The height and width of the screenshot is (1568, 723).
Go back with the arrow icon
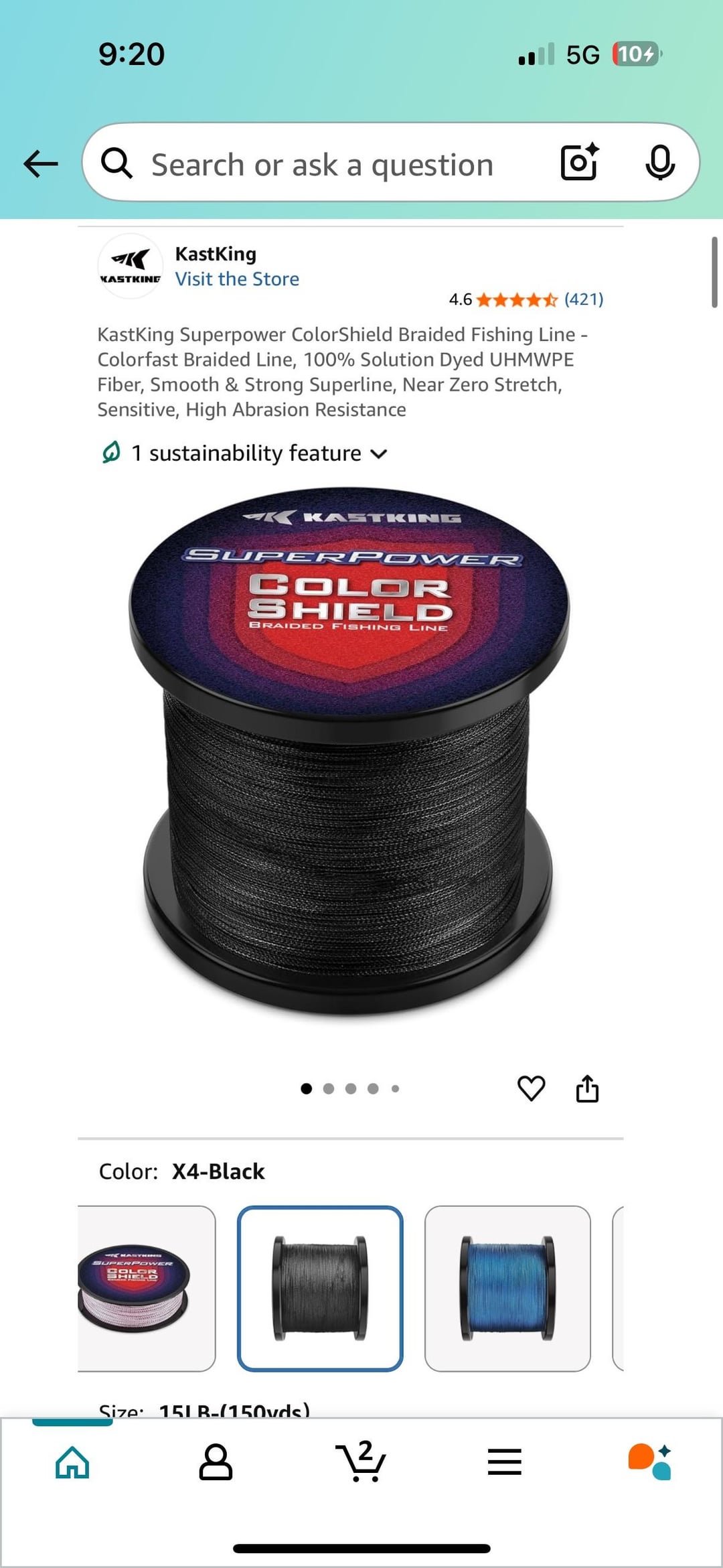[x=41, y=163]
